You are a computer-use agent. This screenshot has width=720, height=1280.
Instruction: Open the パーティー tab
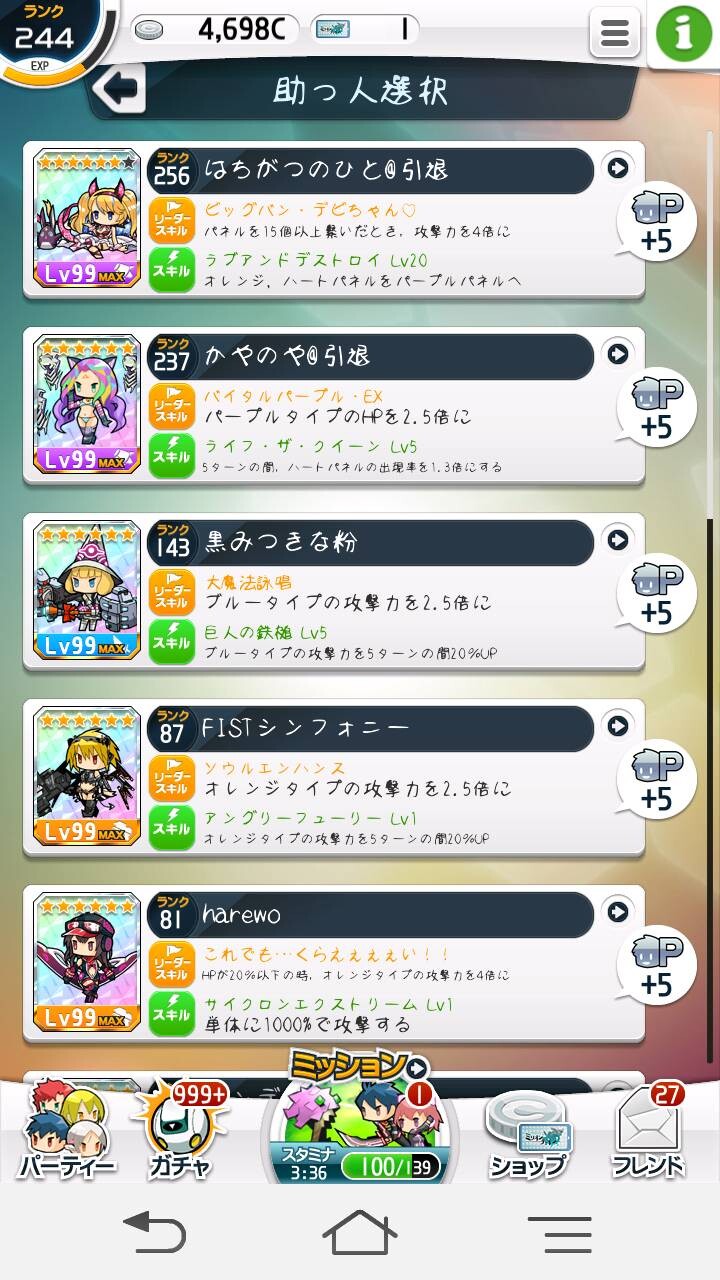(x=67, y=1130)
